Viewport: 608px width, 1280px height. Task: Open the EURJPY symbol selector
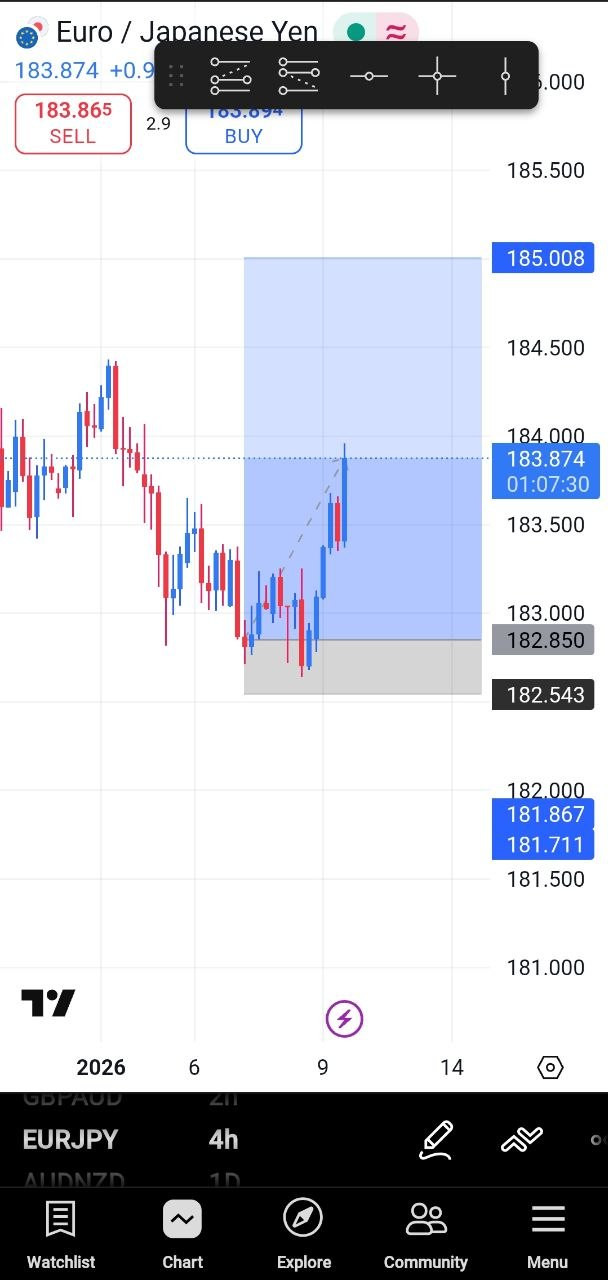point(70,1139)
